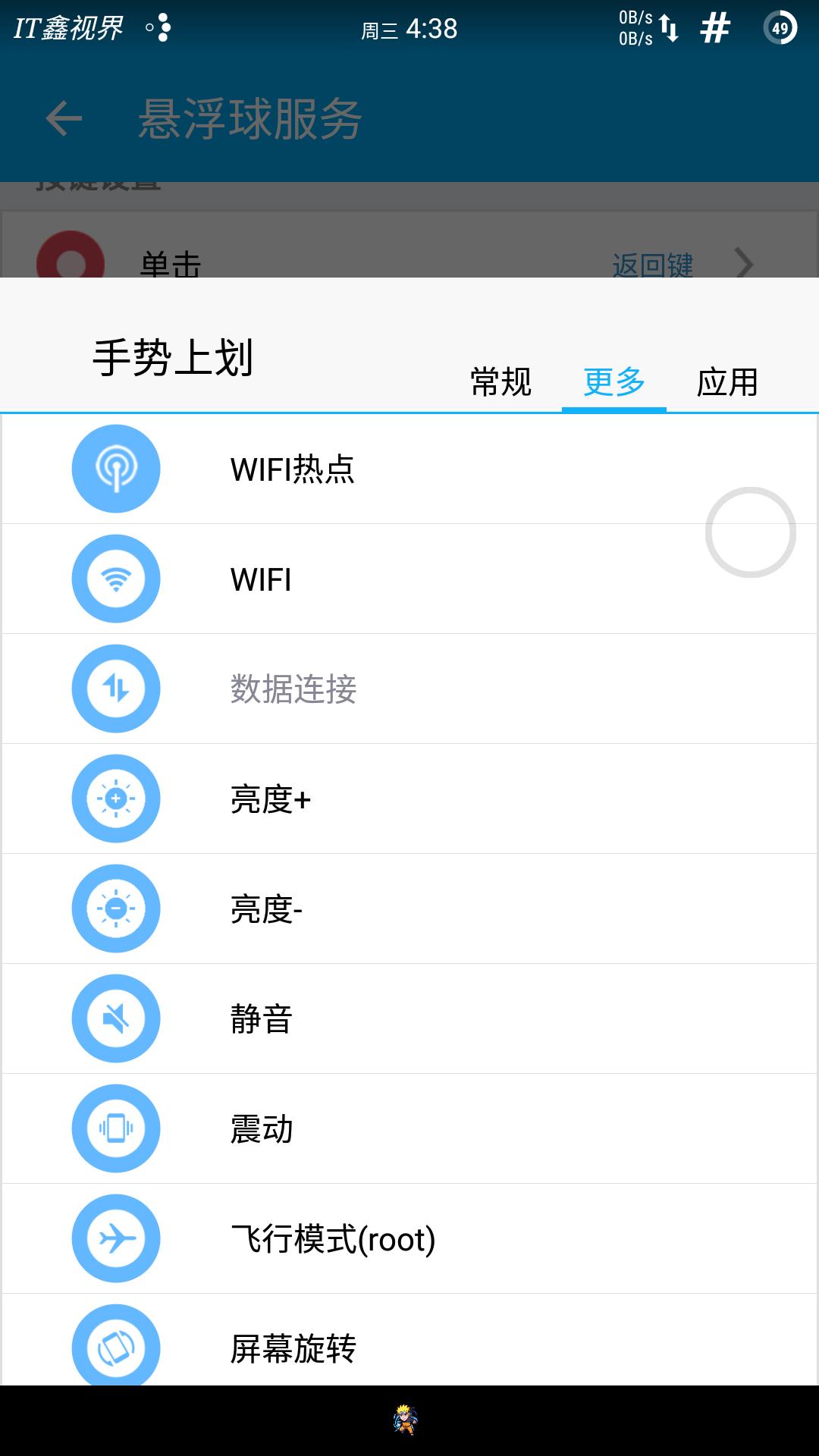Tap the 屏幕旋转 rotation icon
Image resolution: width=819 pixels, height=1456 pixels.
(115, 1348)
